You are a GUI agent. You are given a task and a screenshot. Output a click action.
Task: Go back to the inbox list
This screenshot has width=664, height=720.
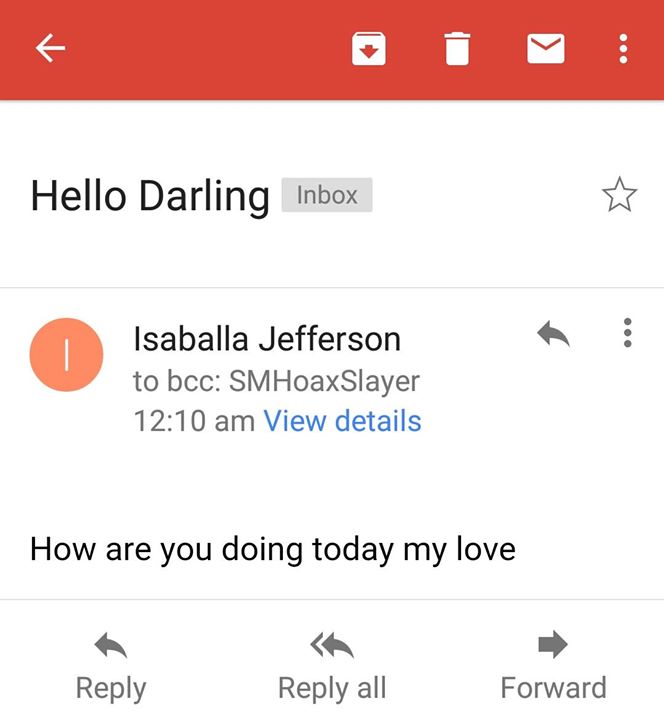[x=51, y=48]
